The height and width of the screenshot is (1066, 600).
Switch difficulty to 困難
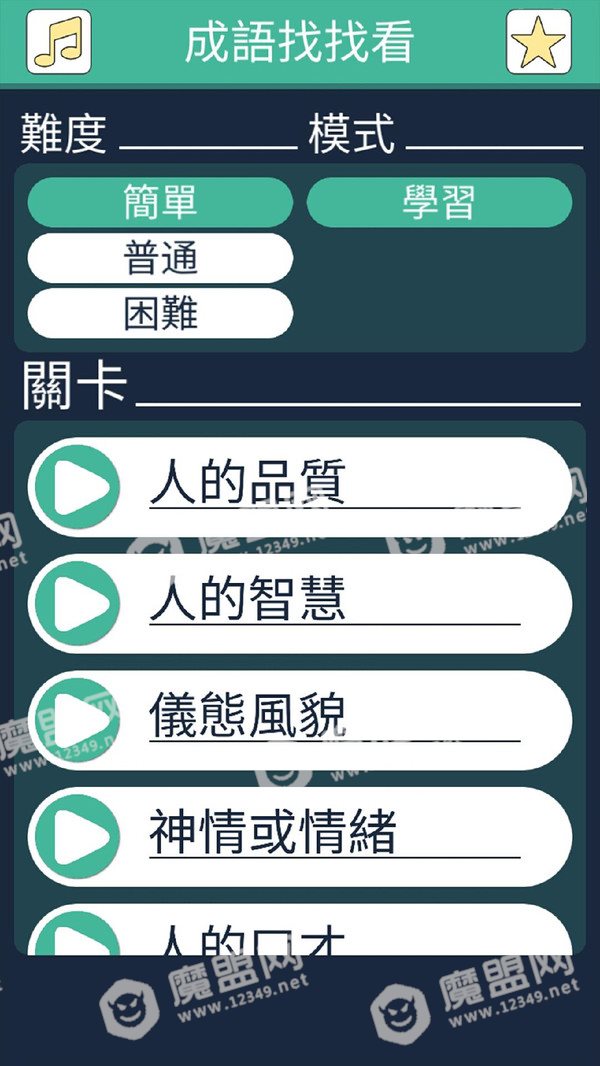click(x=160, y=313)
